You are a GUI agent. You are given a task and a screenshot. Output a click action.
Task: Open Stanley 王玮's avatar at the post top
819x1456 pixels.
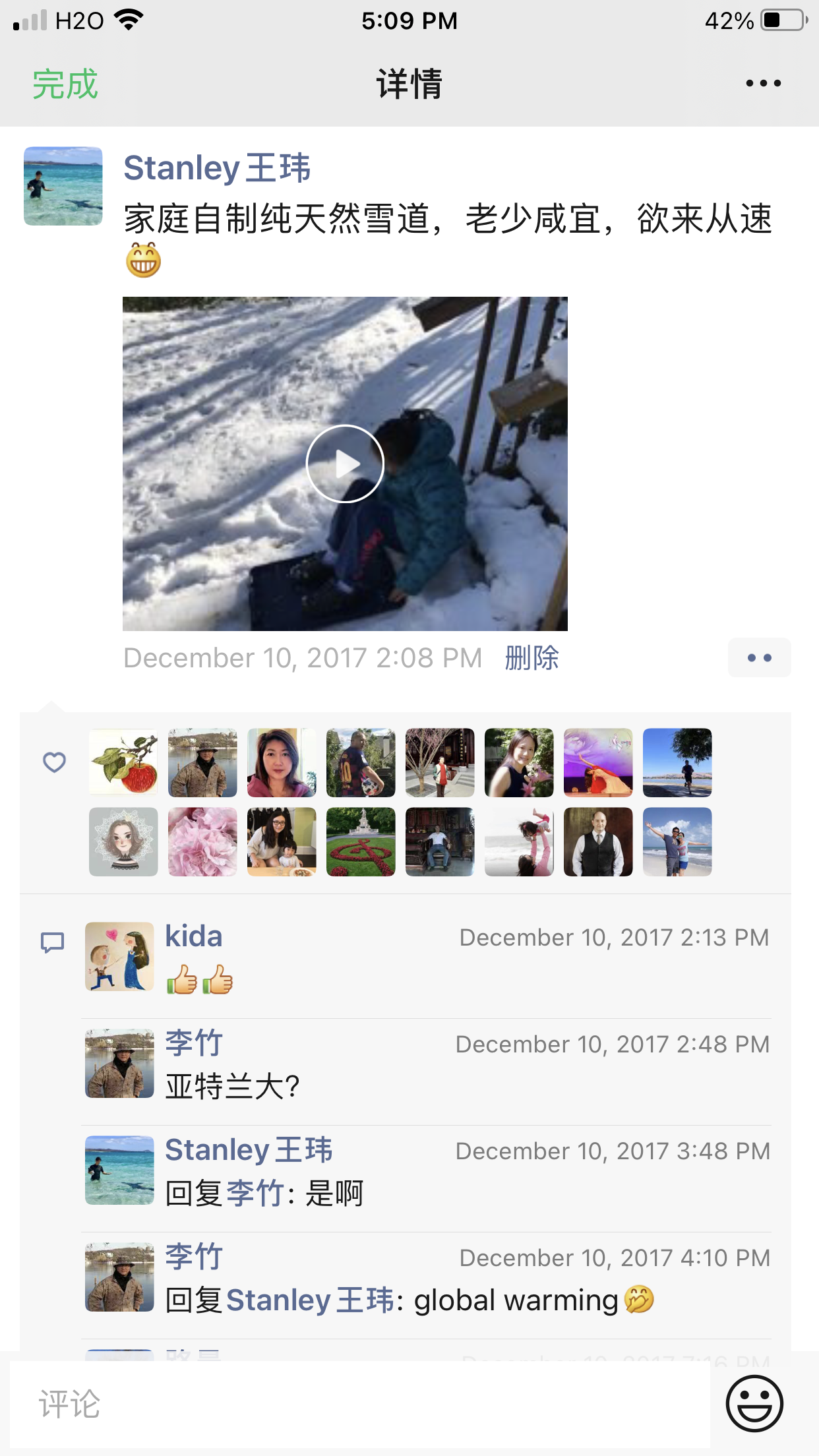tap(63, 186)
